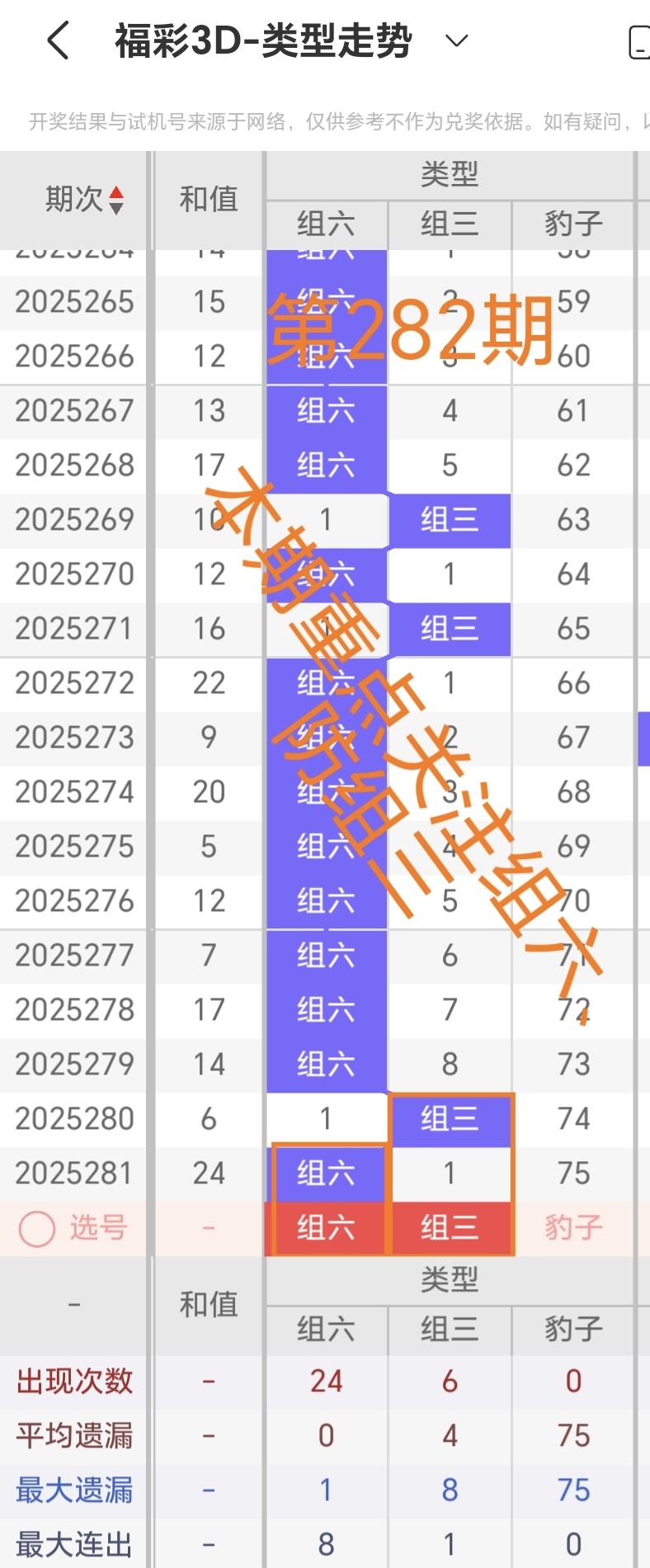Viewport: 650px width, 1568px height.
Task: Click the 组六 cell of period 2025281
Action: coord(326,1173)
